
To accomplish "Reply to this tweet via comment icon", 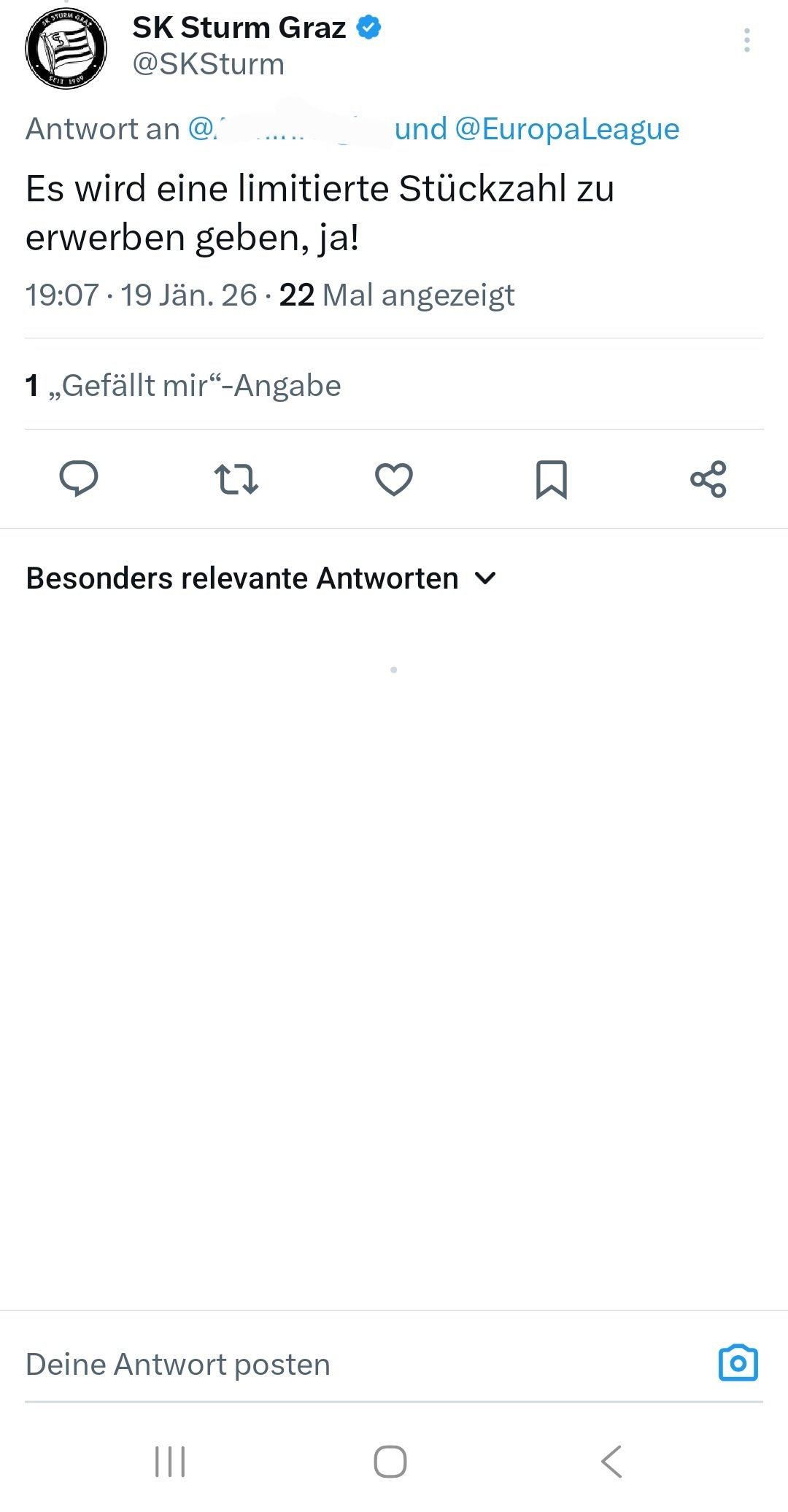I will (79, 479).
